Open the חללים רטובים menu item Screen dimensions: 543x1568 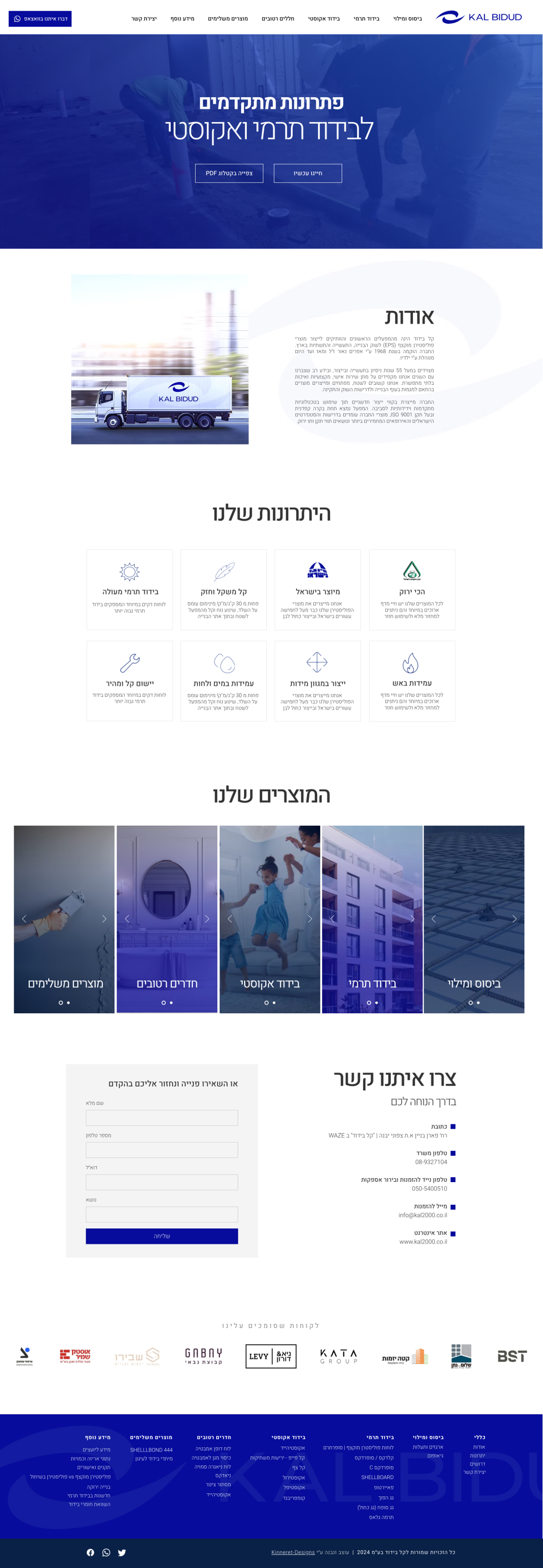277,19
